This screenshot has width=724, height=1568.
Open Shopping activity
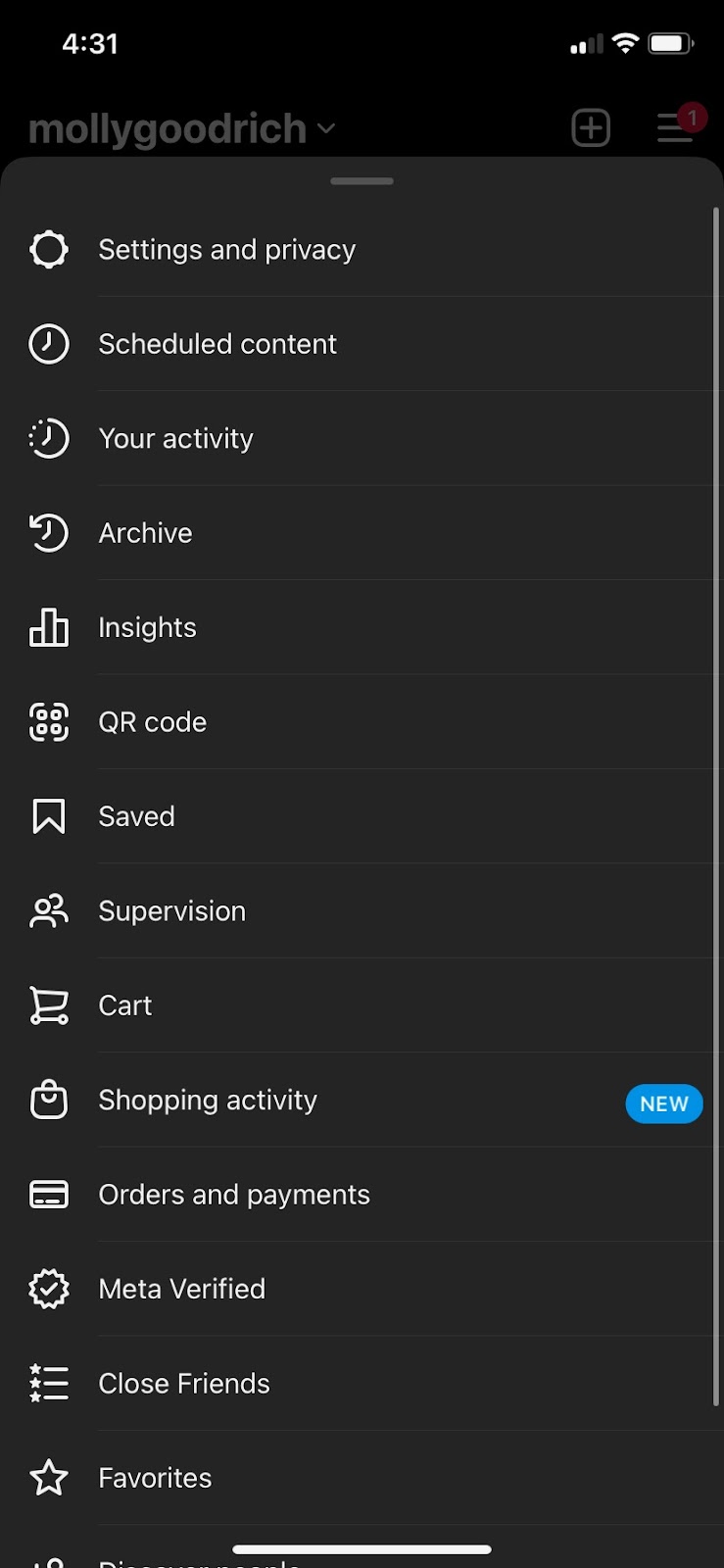(x=208, y=1101)
